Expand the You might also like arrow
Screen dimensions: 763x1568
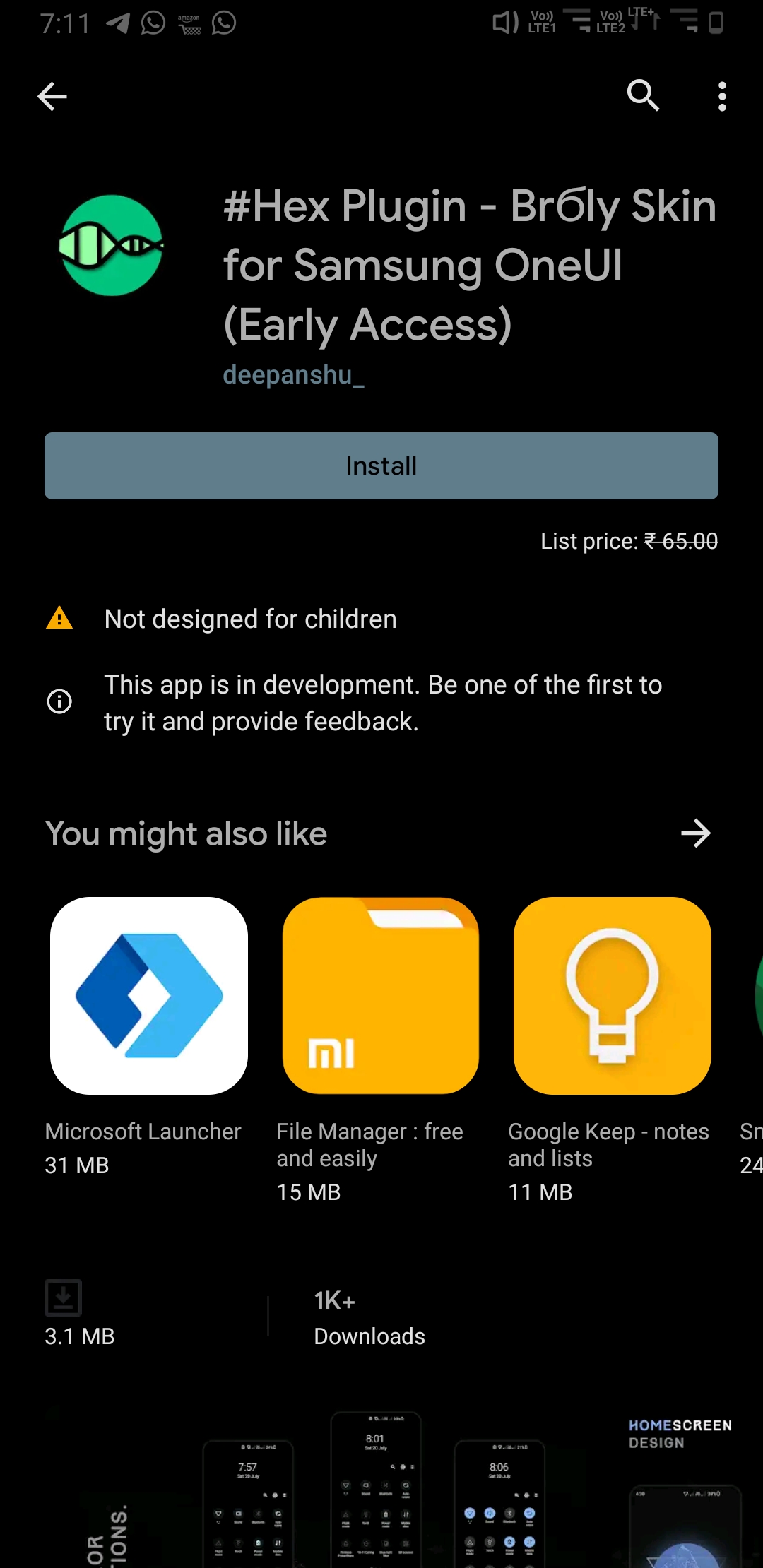695,833
